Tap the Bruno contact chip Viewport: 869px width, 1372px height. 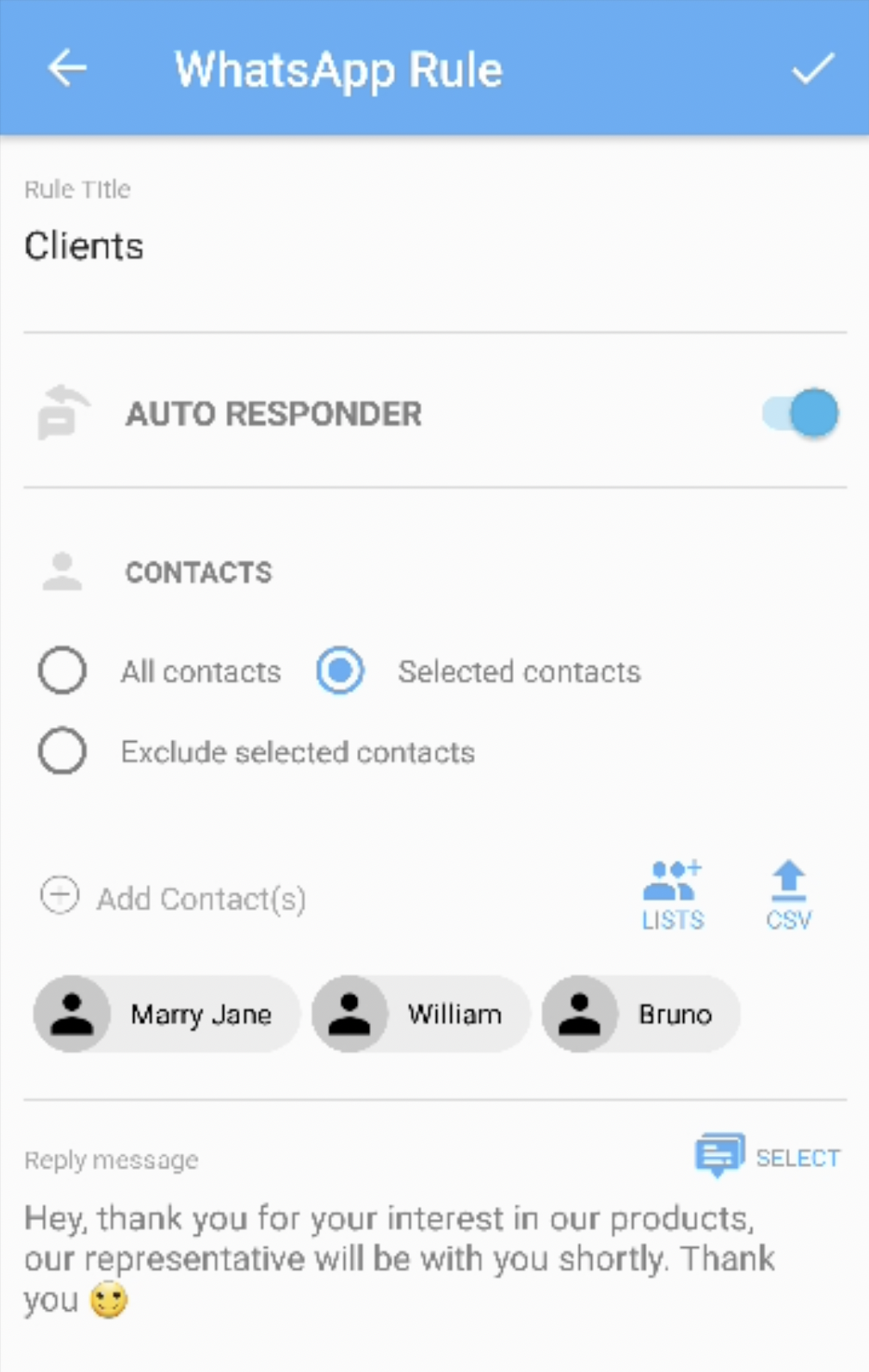640,1014
